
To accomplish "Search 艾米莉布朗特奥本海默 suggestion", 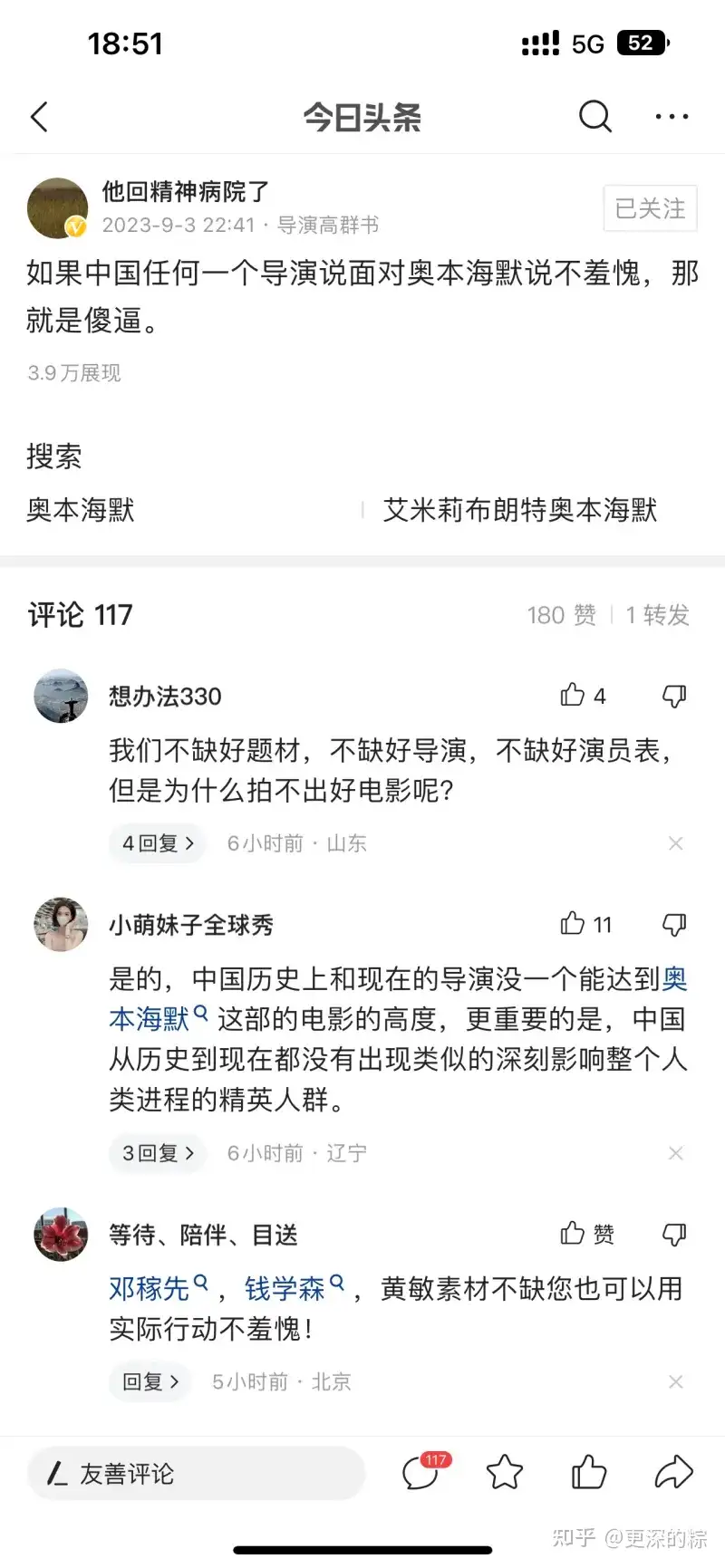I will (x=519, y=510).
